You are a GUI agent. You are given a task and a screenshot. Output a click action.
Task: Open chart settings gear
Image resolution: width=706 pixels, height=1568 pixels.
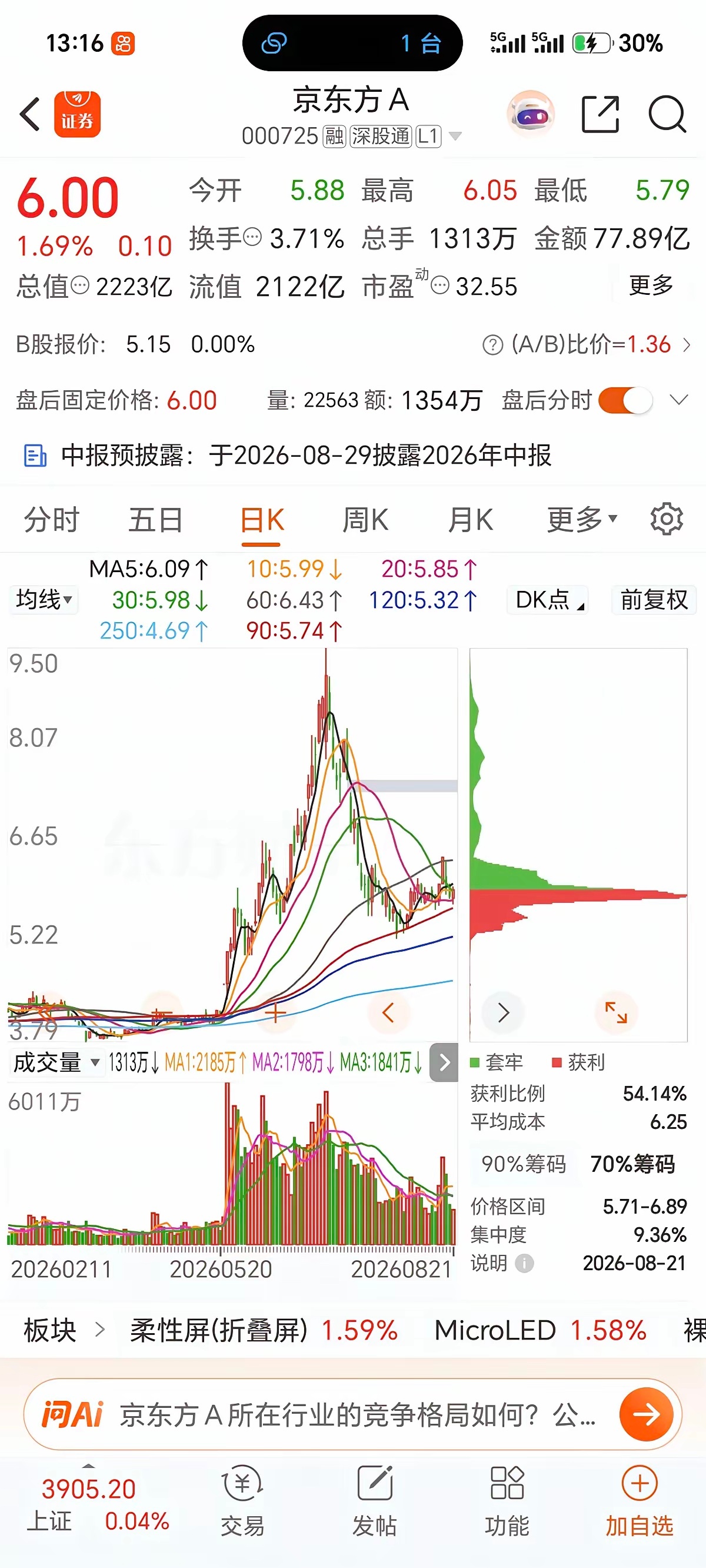click(x=667, y=519)
